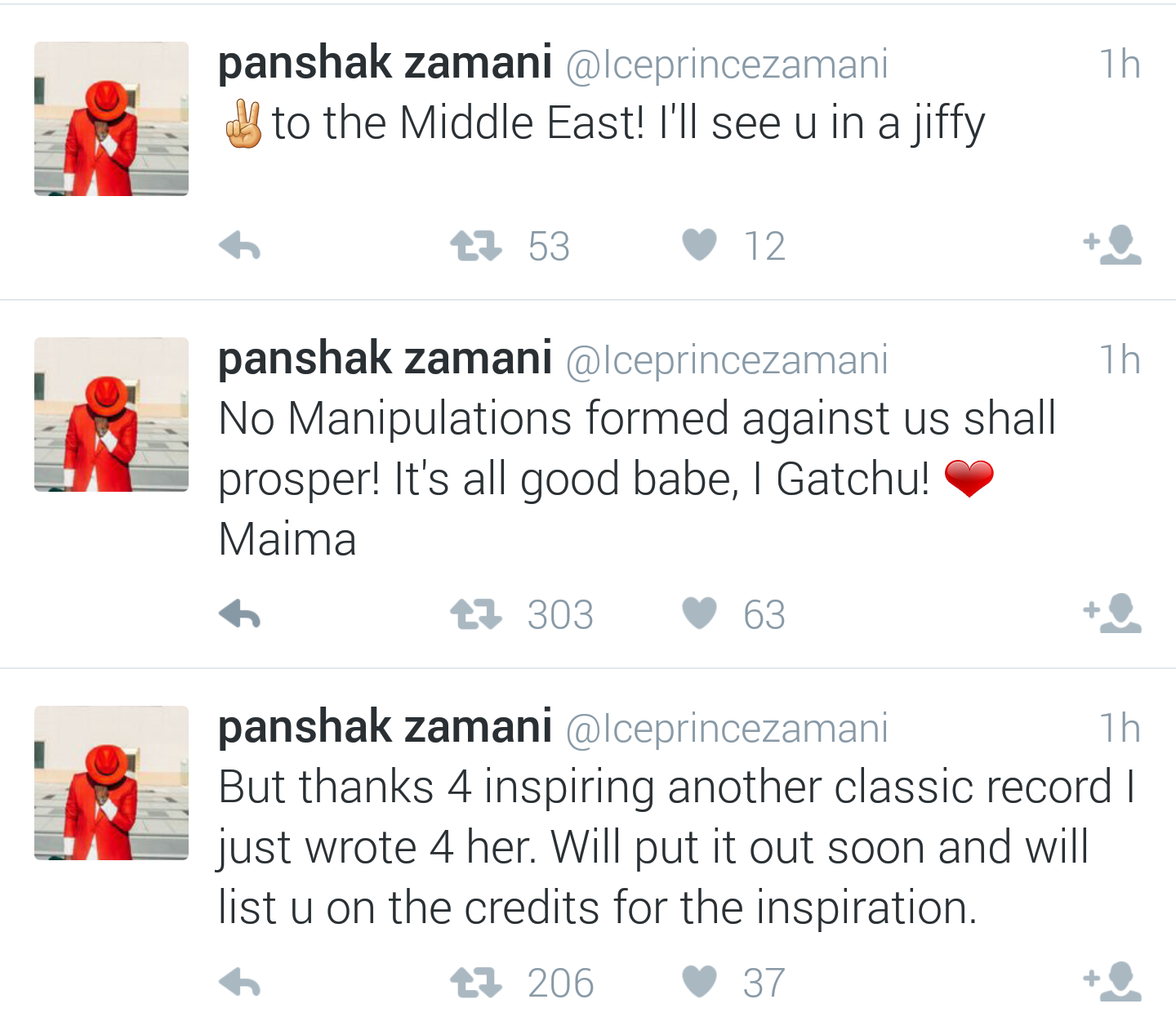
Task: Like the classic record tweet
Action: (699, 982)
